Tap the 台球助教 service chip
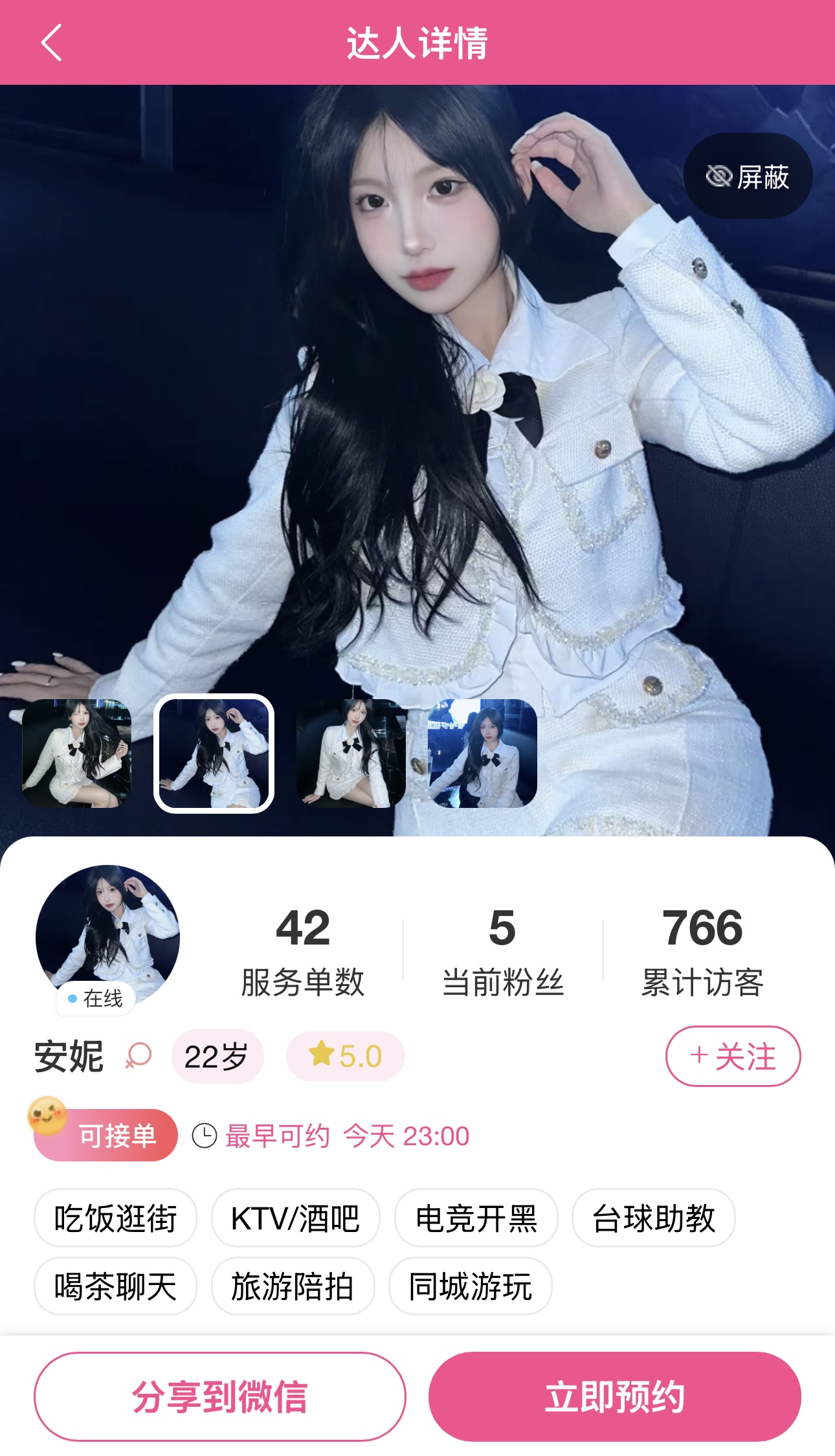The width and height of the screenshot is (835, 1456). click(x=653, y=1218)
